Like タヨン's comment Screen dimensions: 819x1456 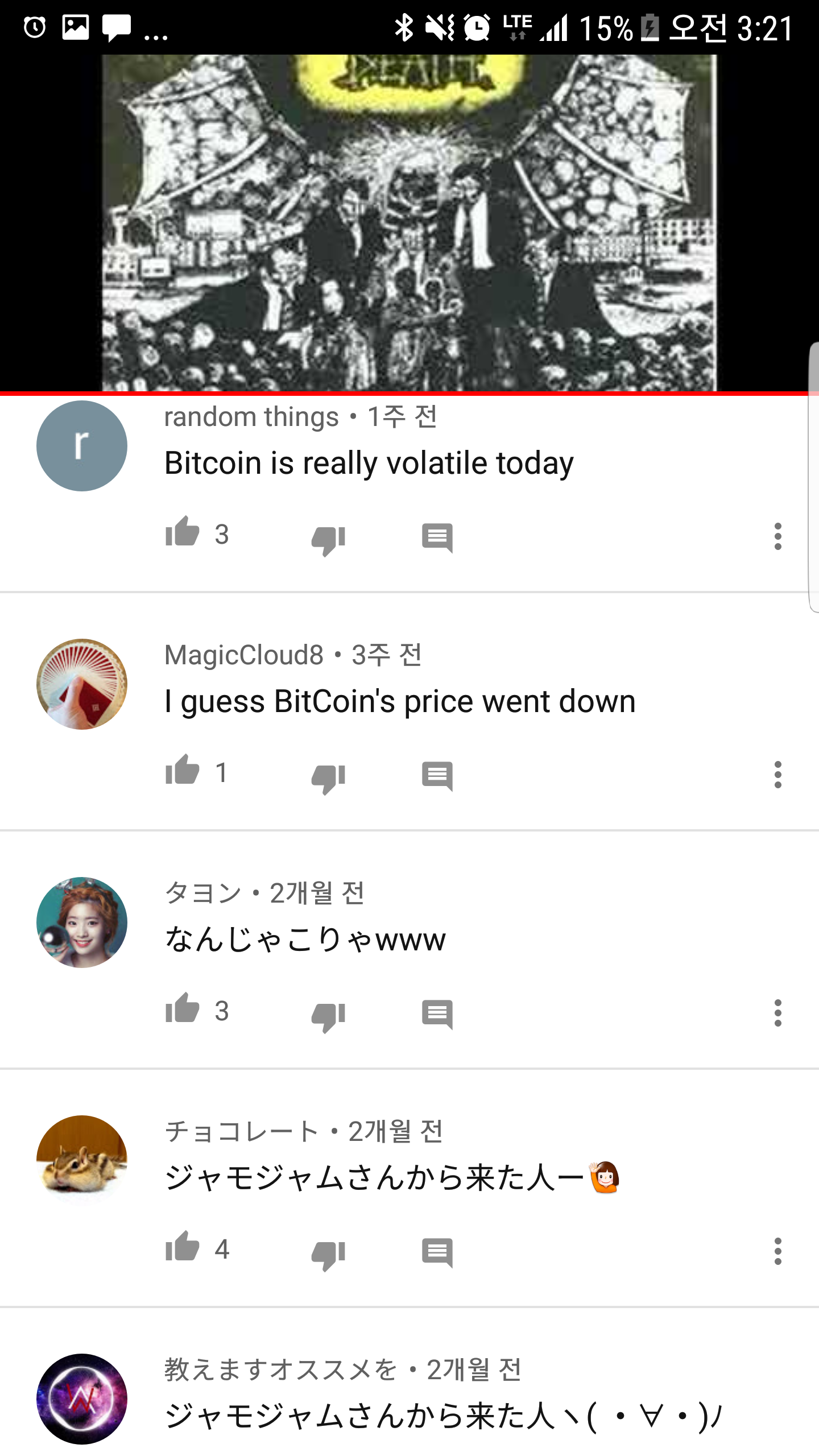click(x=183, y=1010)
